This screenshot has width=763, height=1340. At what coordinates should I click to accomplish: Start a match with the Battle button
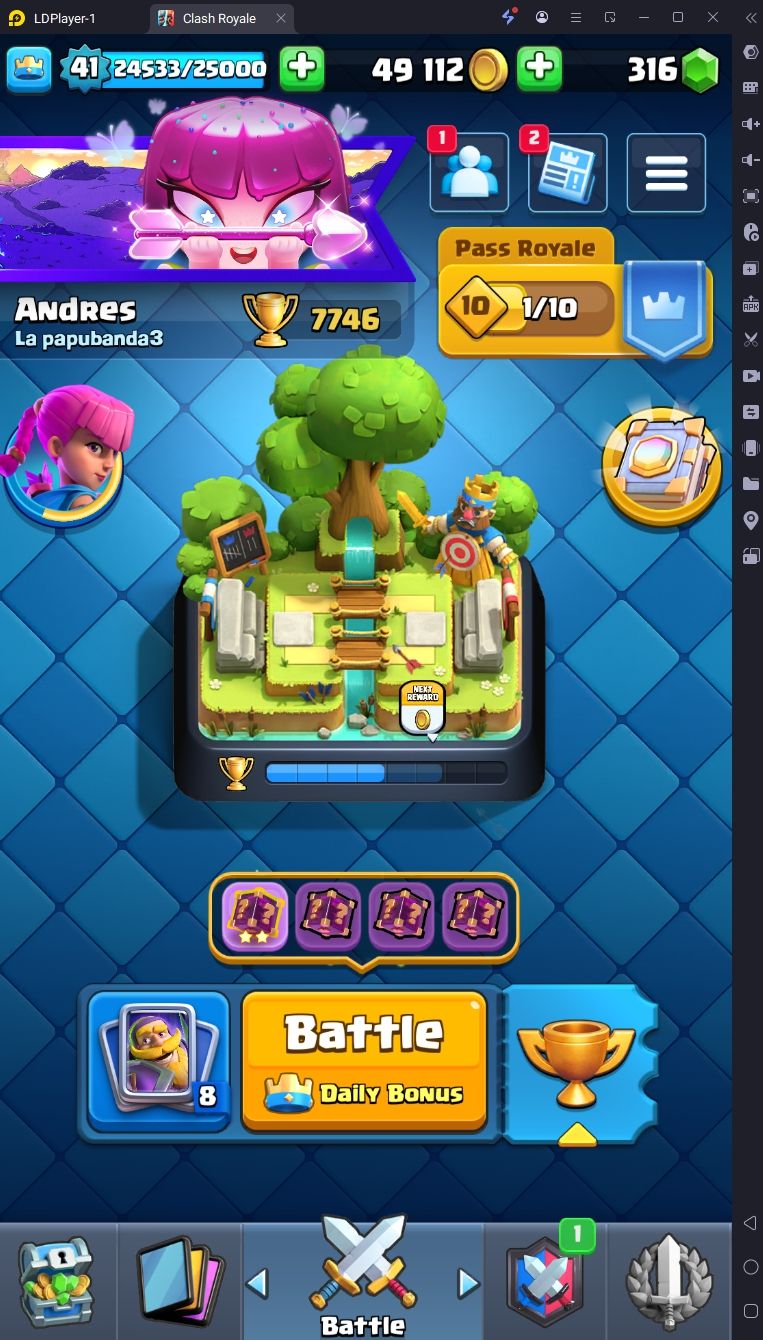364,1060
